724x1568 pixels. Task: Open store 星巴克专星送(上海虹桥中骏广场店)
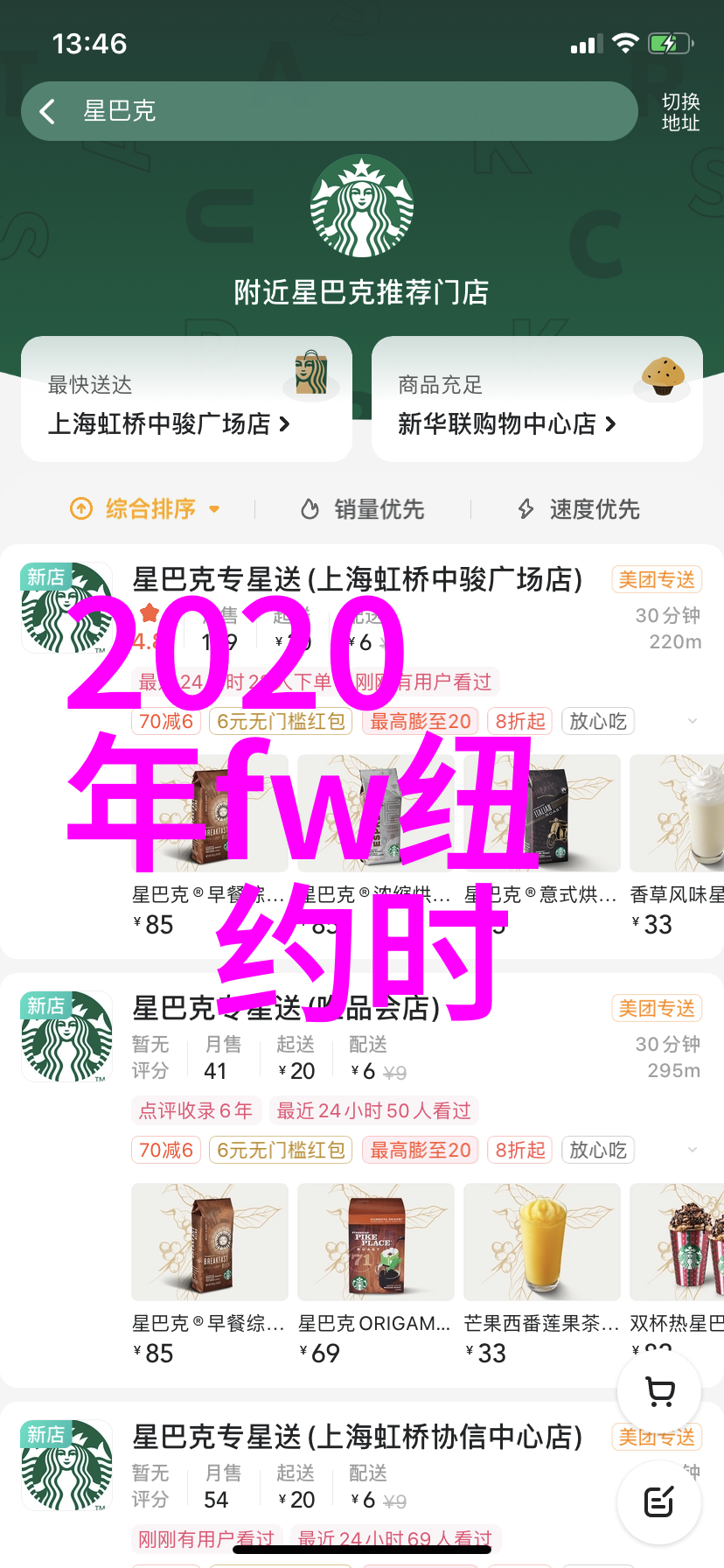coord(357,579)
